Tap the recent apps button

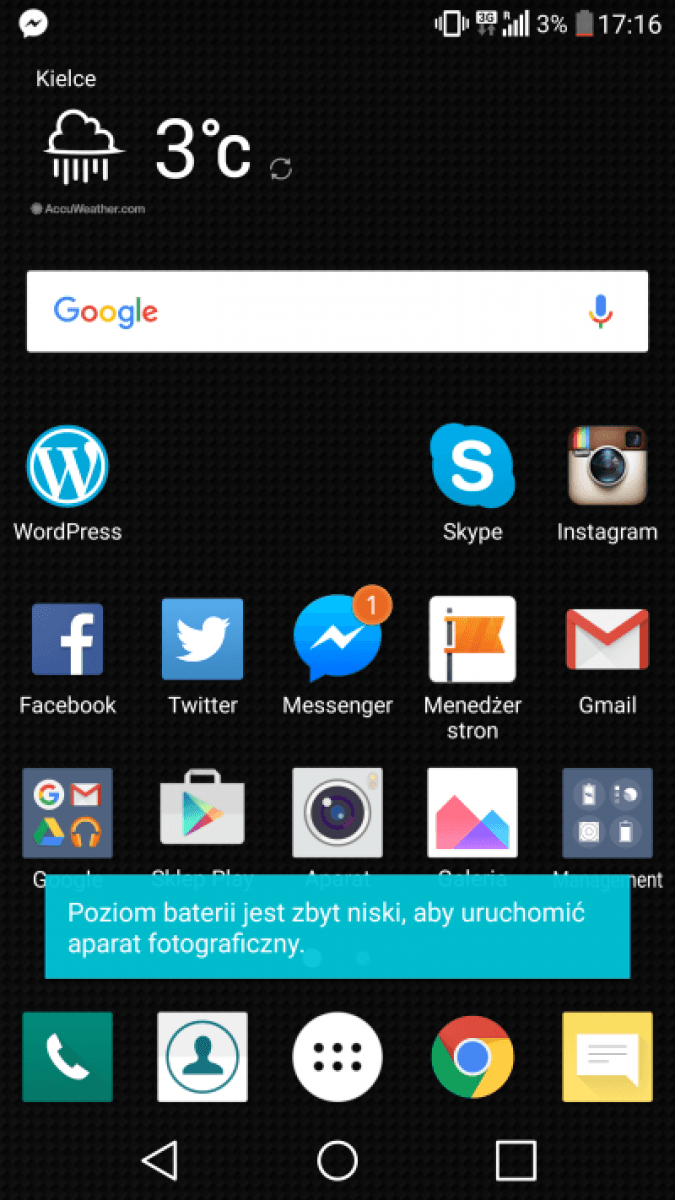516,1160
